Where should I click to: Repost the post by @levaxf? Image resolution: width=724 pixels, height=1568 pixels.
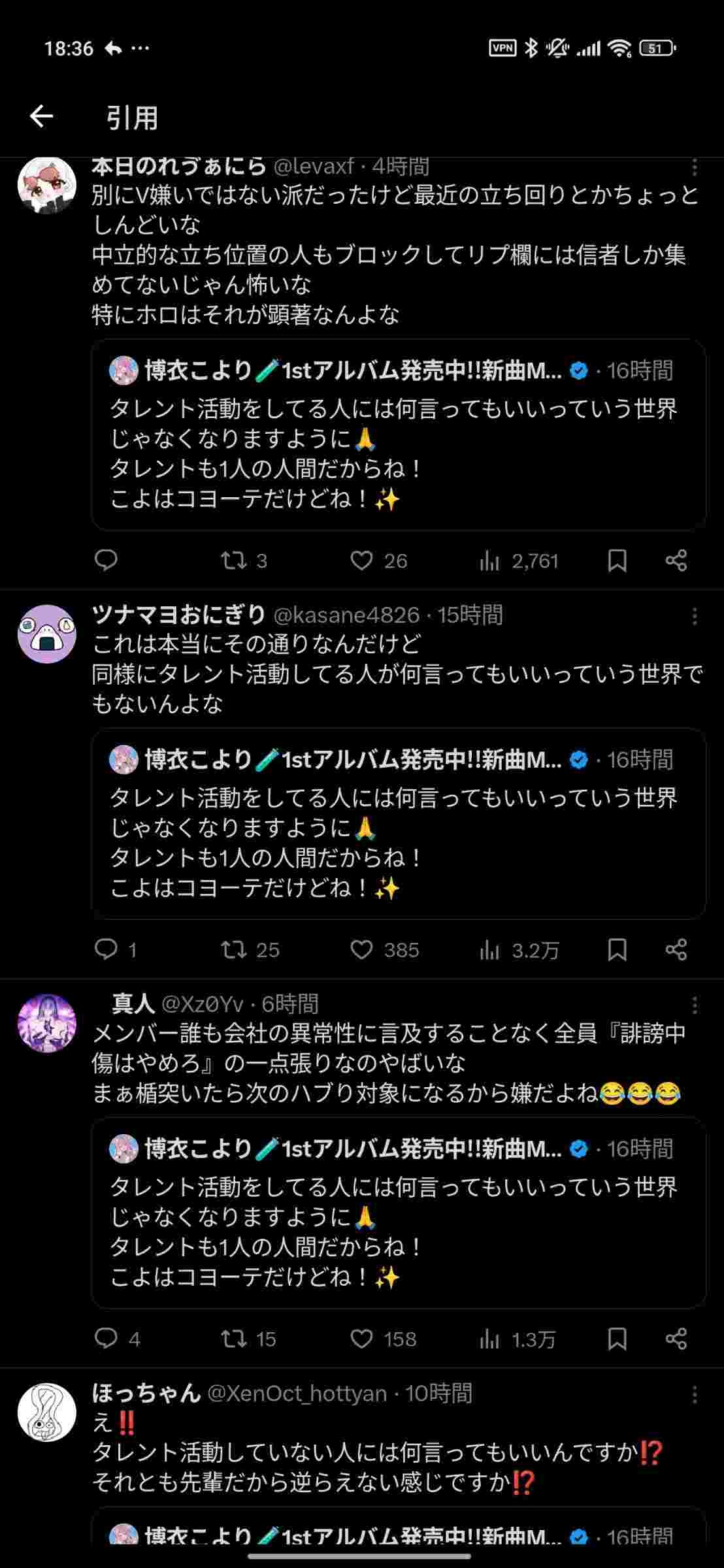pos(233,561)
